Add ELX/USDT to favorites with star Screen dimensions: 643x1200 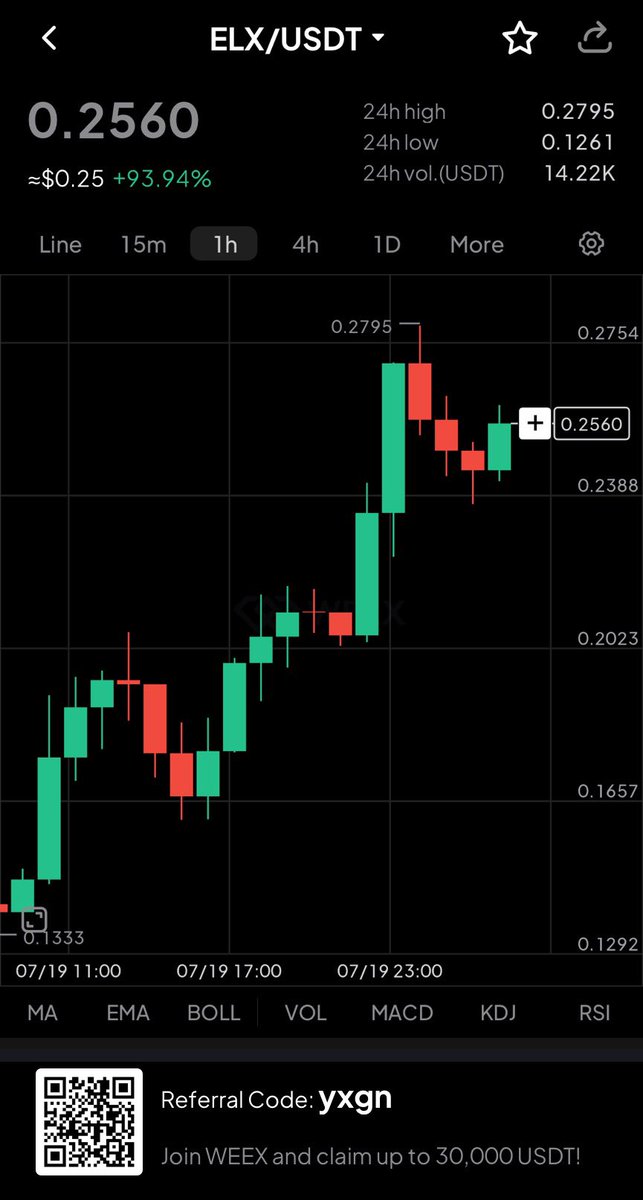point(520,39)
